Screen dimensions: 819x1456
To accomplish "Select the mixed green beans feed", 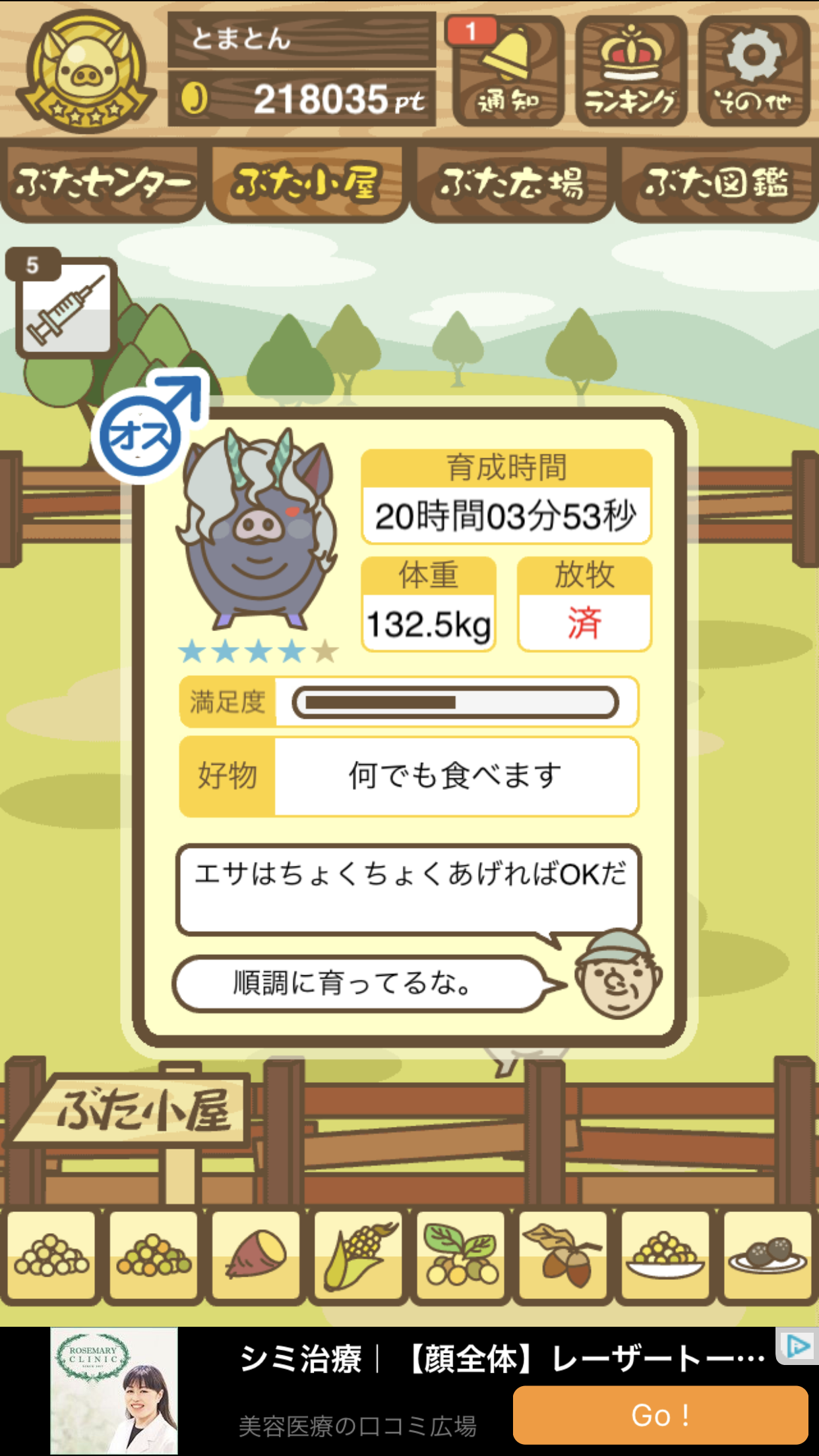I will tap(154, 1256).
